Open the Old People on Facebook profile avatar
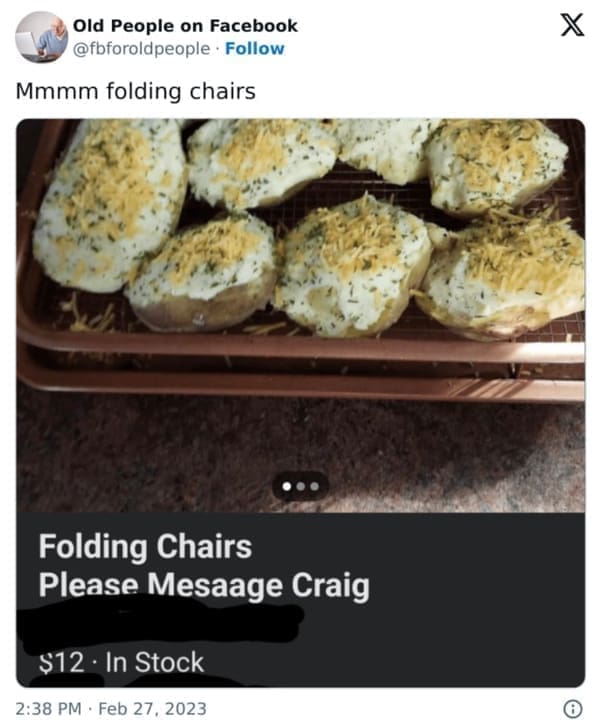Screen dimensions: 600x726 coord(40,36)
